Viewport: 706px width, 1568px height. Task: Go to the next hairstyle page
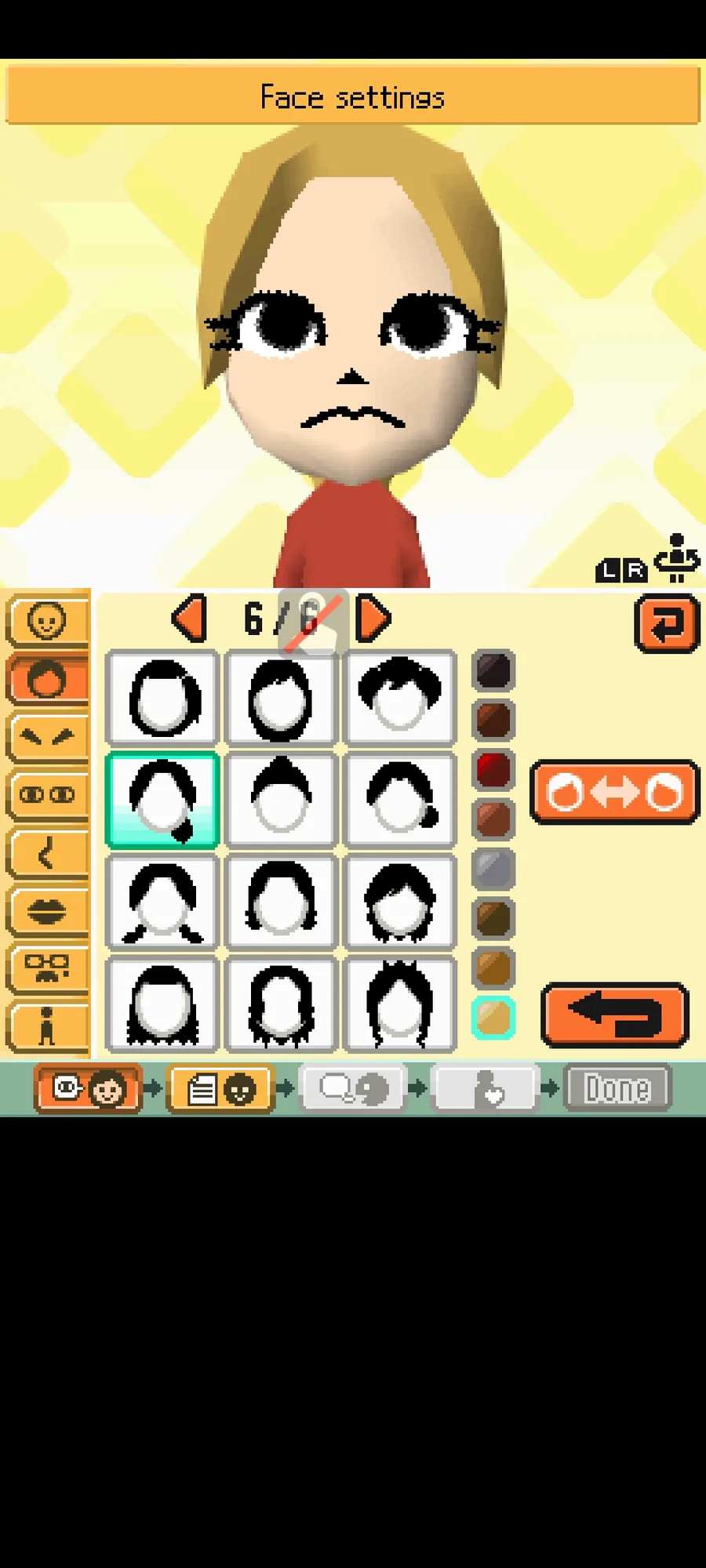[373, 619]
